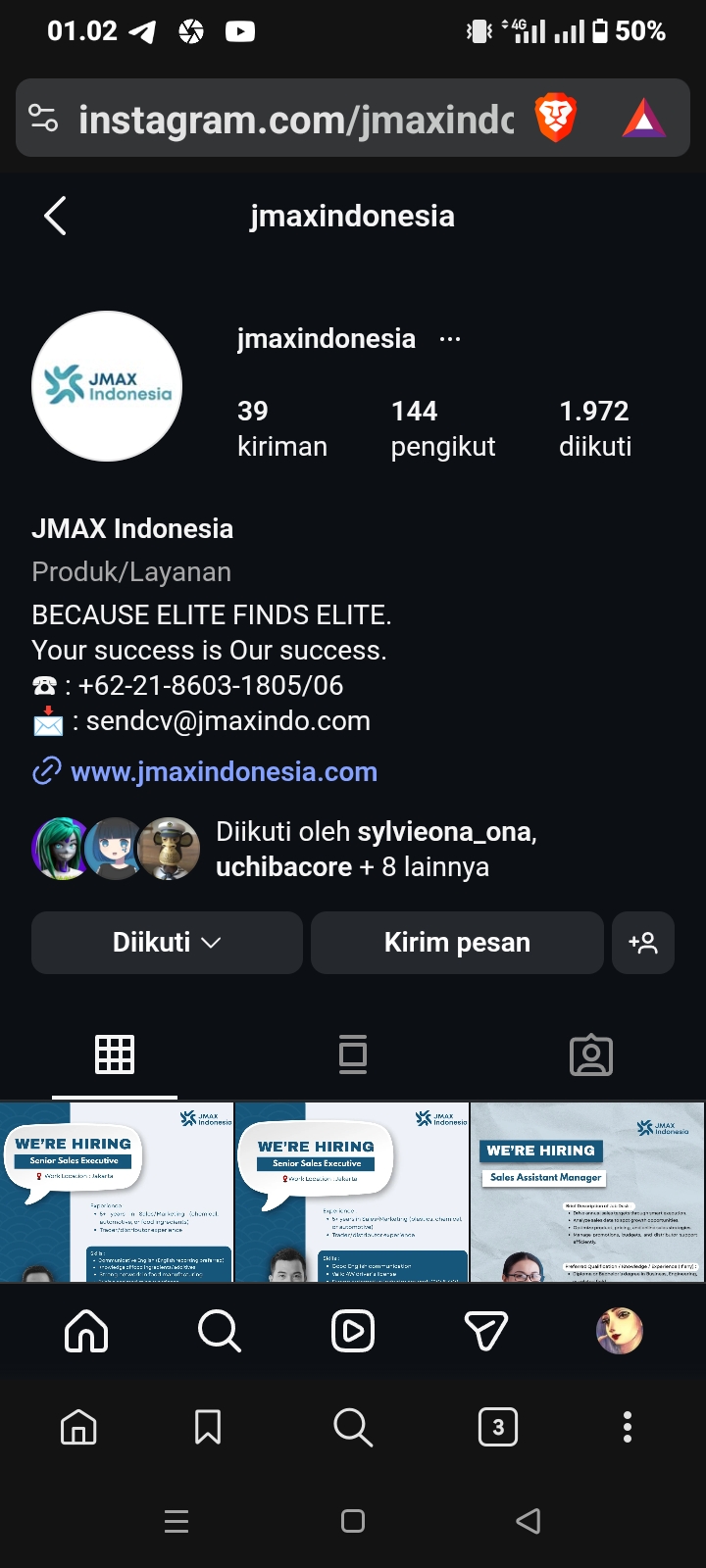Open Instagram direct messages
Image resolution: width=706 pixels, height=1568 pixels.
[485, 1331]
